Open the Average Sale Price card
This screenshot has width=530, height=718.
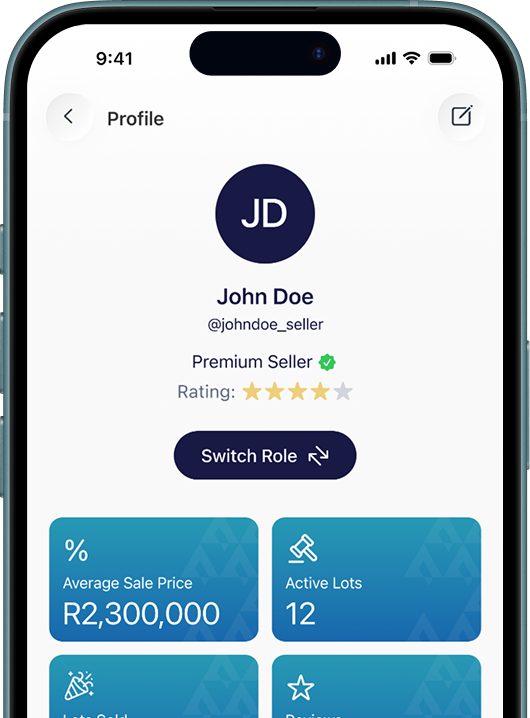153,579
